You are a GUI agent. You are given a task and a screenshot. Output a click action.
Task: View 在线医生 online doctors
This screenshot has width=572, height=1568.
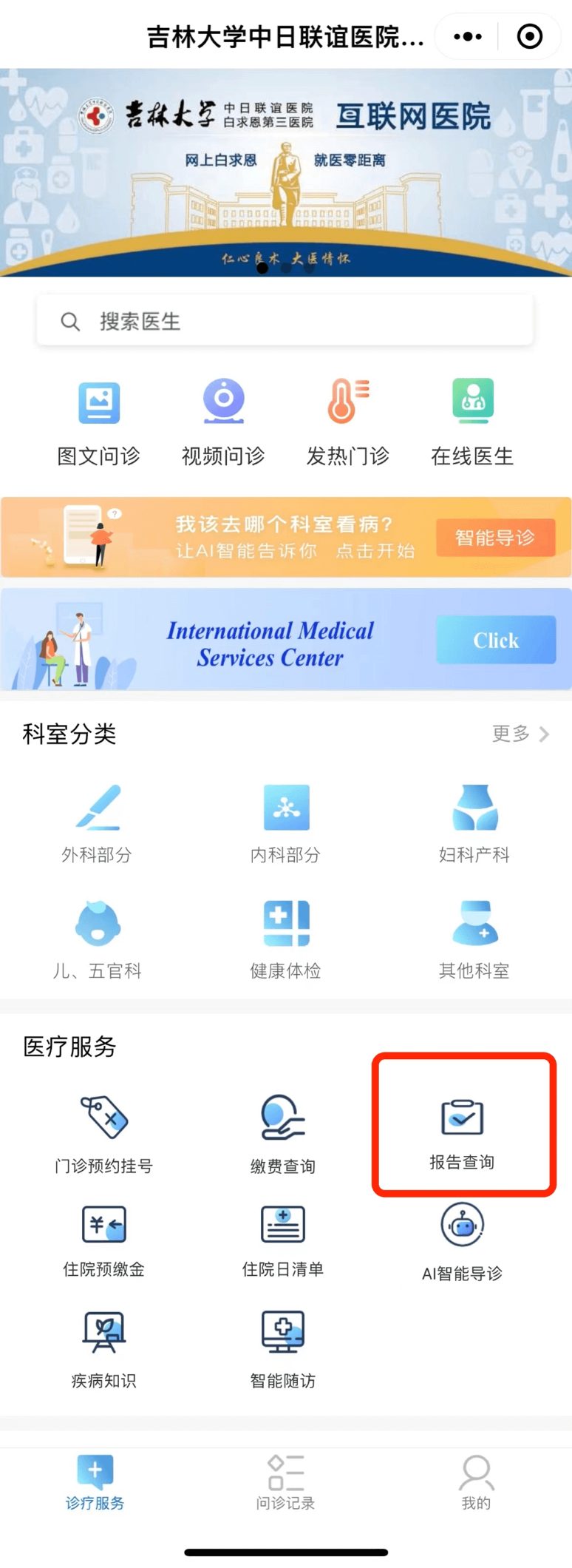click(472, 422)
